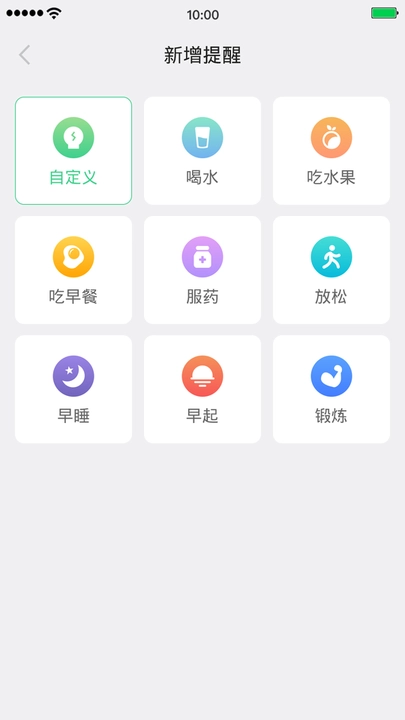Select the 自定义 custom reminder card
This screenshot has width=405, height=720.
coord(73,151)
